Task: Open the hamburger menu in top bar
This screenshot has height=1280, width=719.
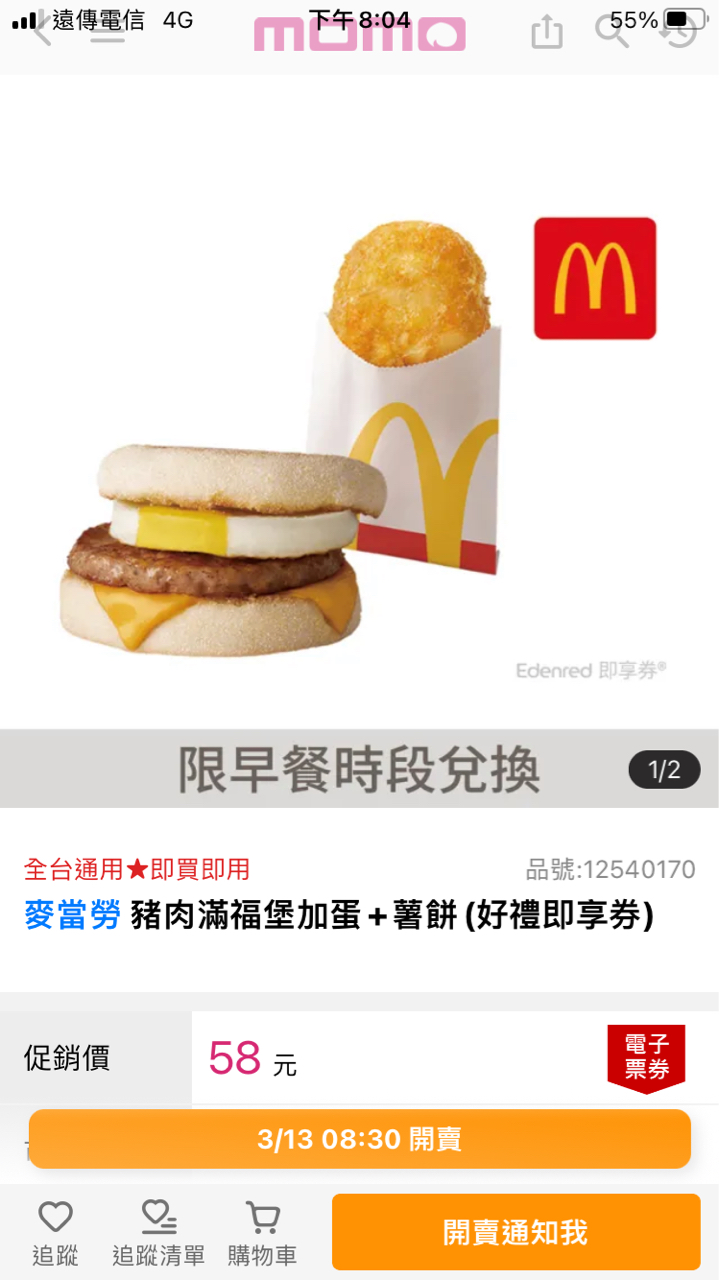Action: coord(108,31)
